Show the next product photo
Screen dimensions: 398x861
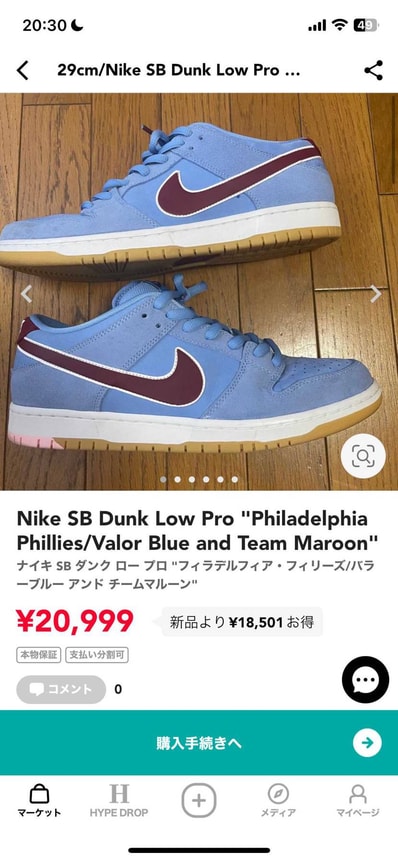(375, 294)
